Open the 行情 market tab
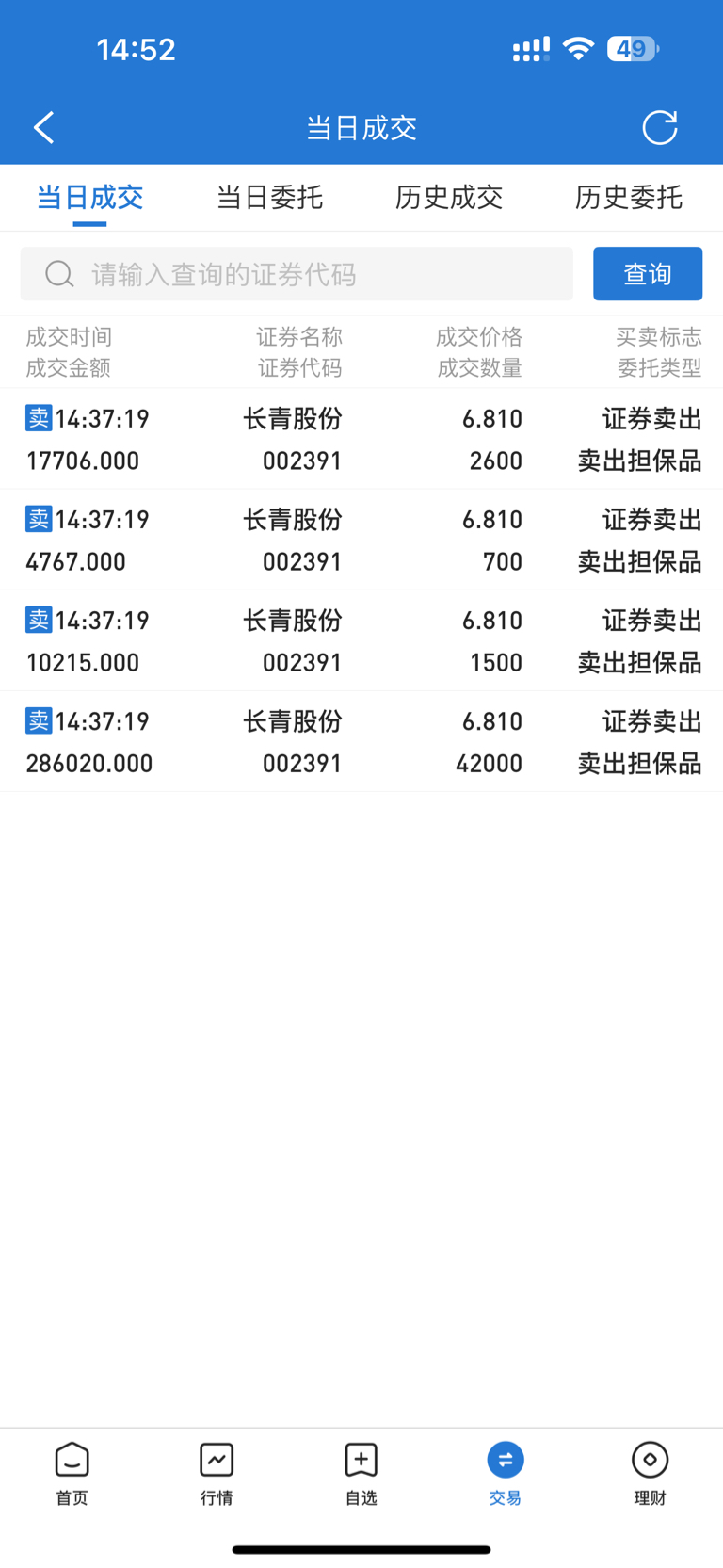723x1568 pixels. [217, 1473]
